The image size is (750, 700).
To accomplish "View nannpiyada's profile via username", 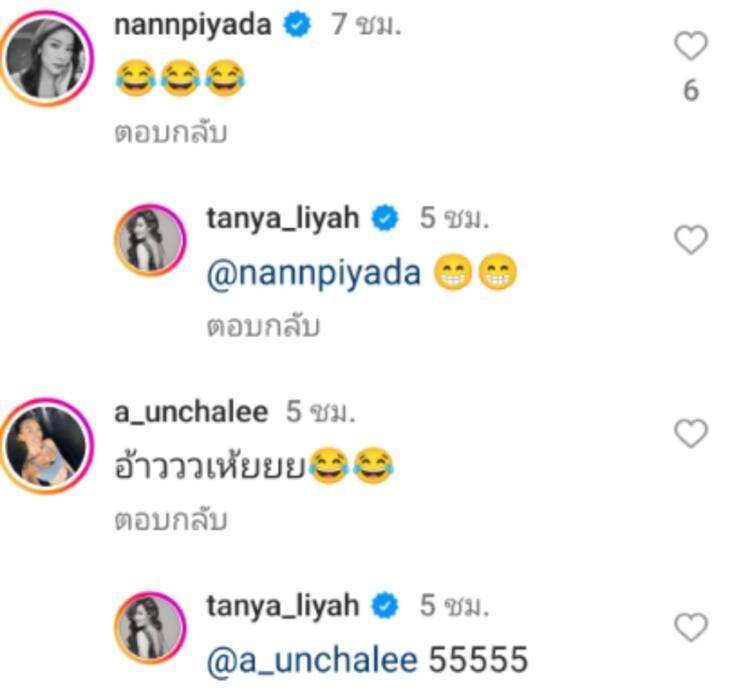I will (x=192, y=25).
